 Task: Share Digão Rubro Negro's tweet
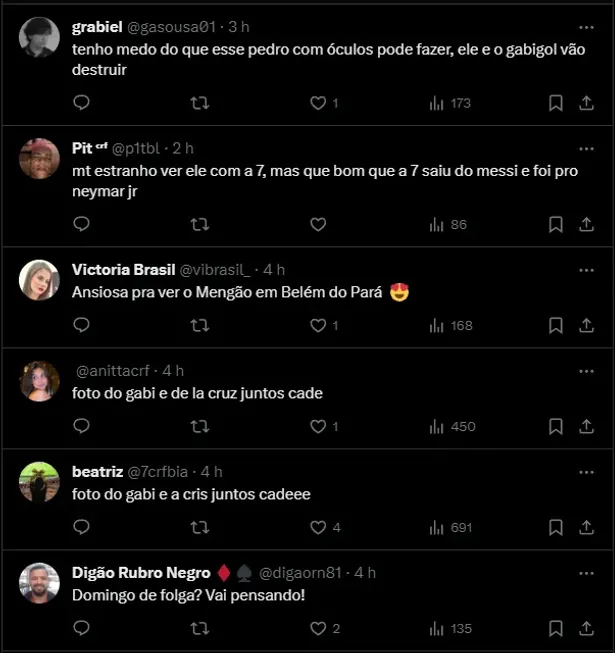(586, 629)
